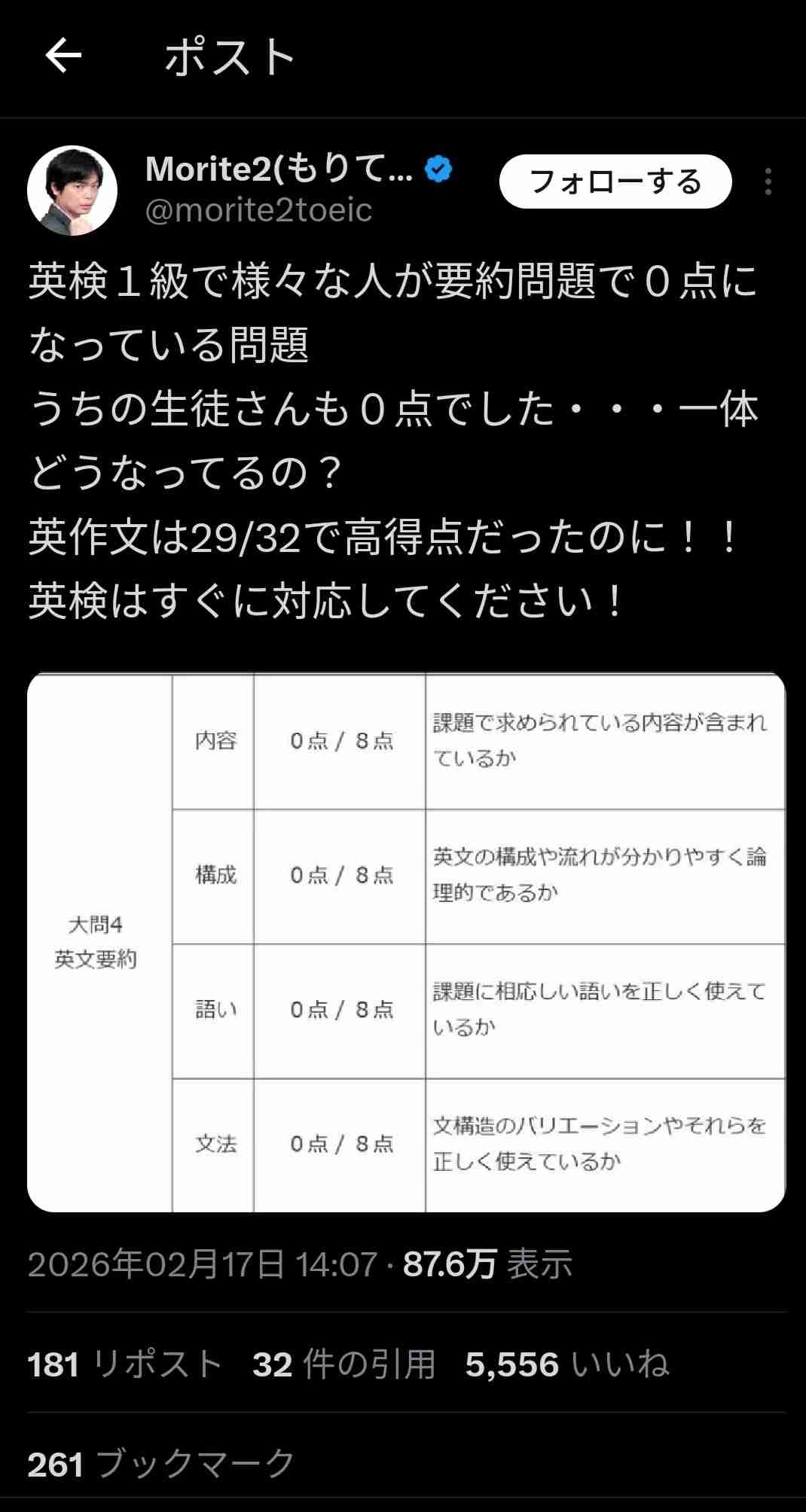View the 181 リポスト list
Viewport: 806px width, 1512px height.
pyautogui.click(x=125, y=1364)
